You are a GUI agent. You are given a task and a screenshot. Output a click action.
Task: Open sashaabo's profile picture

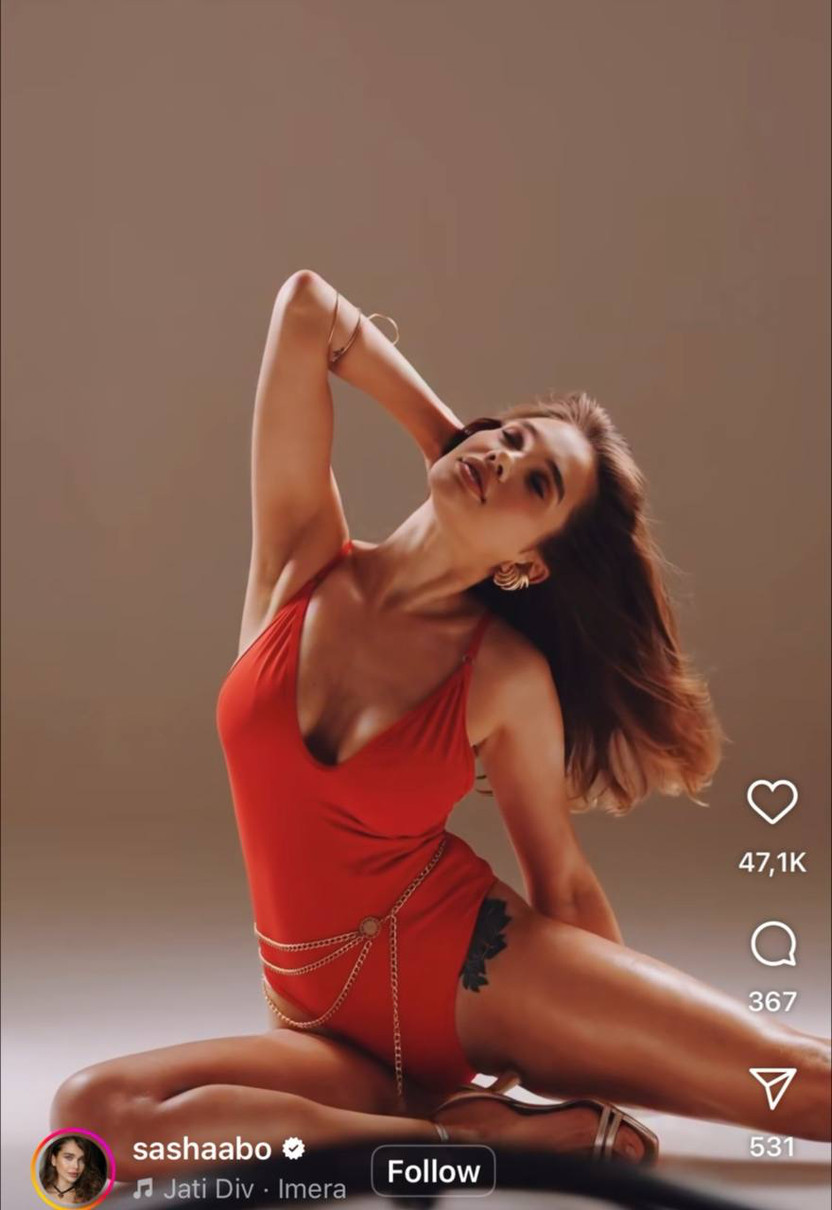[x=73, y=1169]
